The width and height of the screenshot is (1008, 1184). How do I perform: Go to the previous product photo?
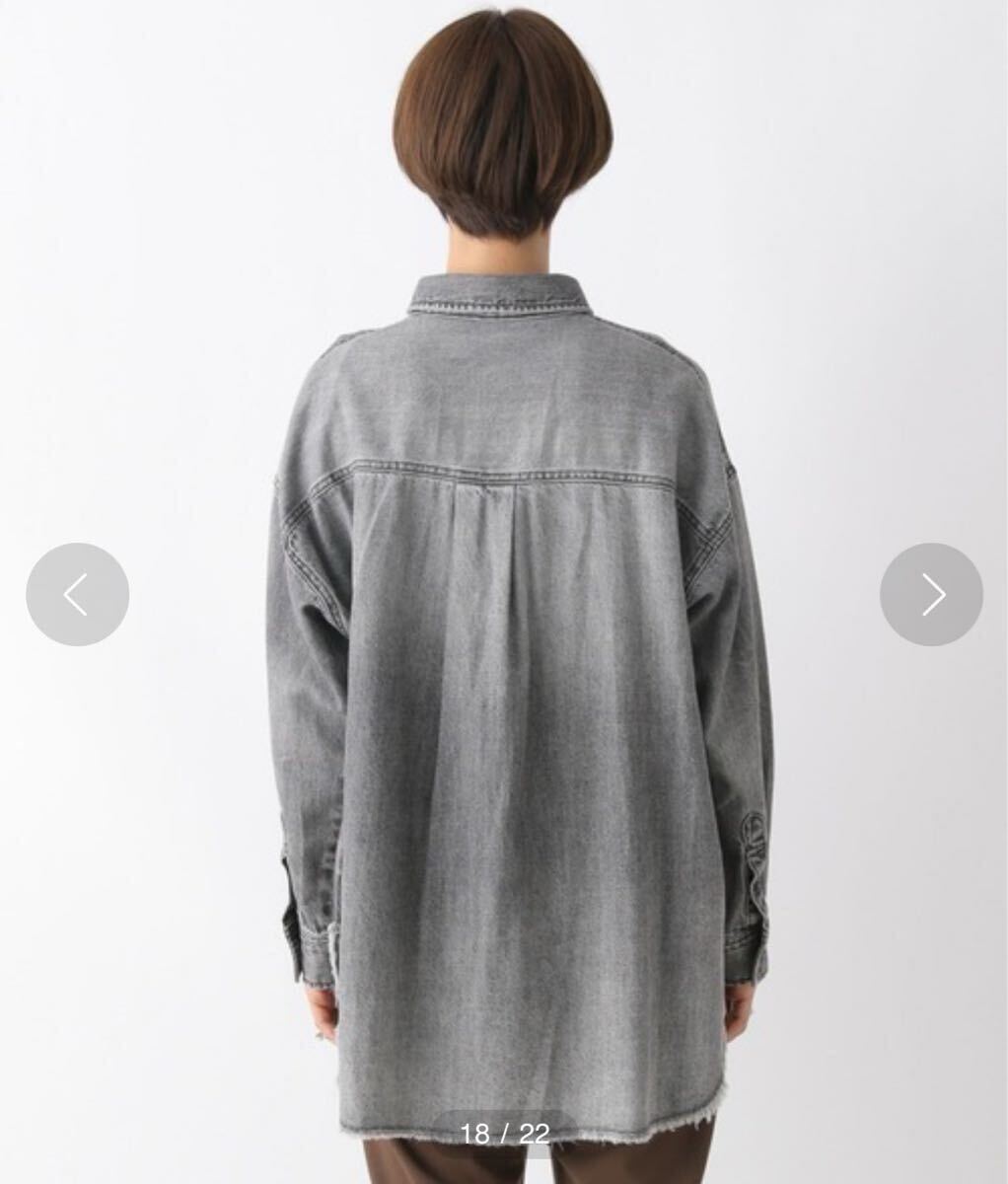click(x=77, y=595)
